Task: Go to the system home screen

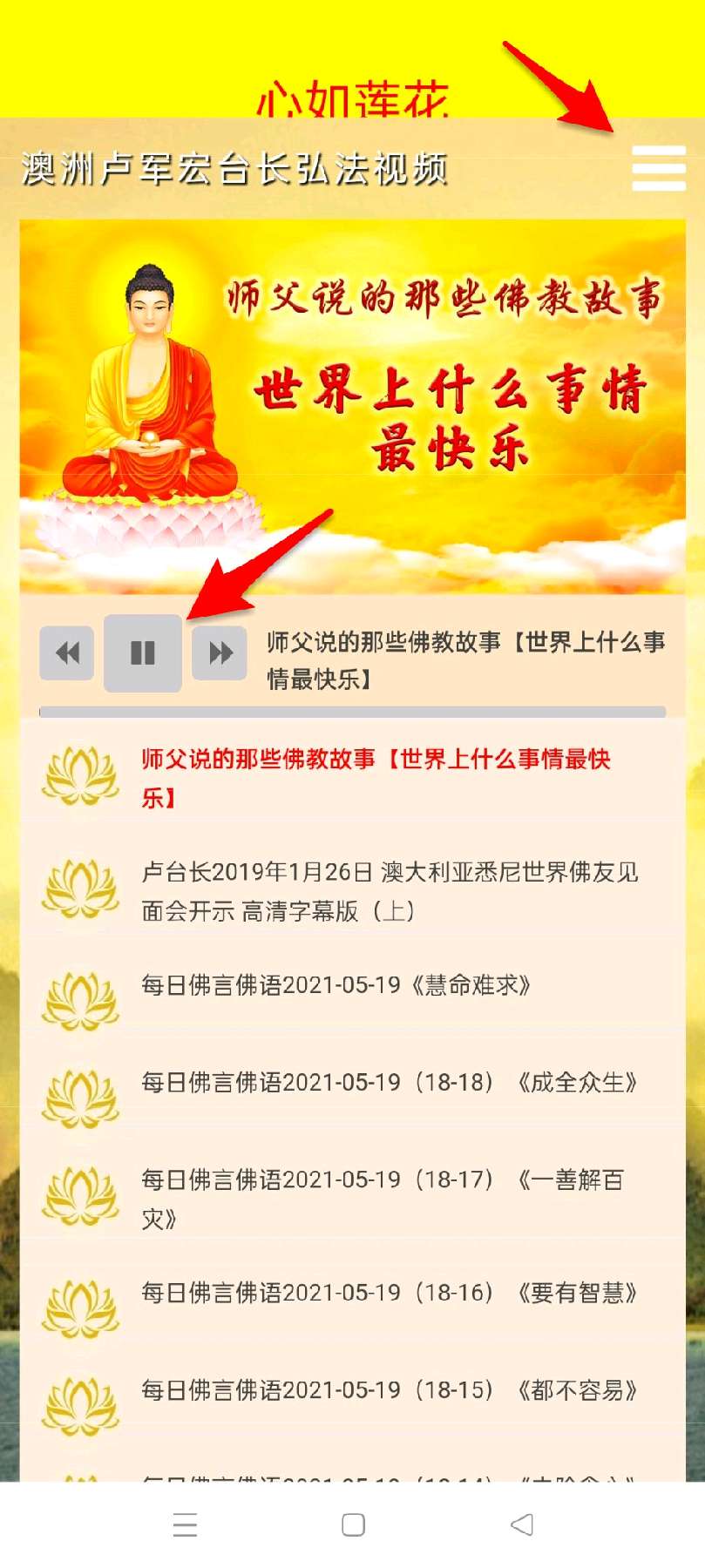Action: 353,1524
